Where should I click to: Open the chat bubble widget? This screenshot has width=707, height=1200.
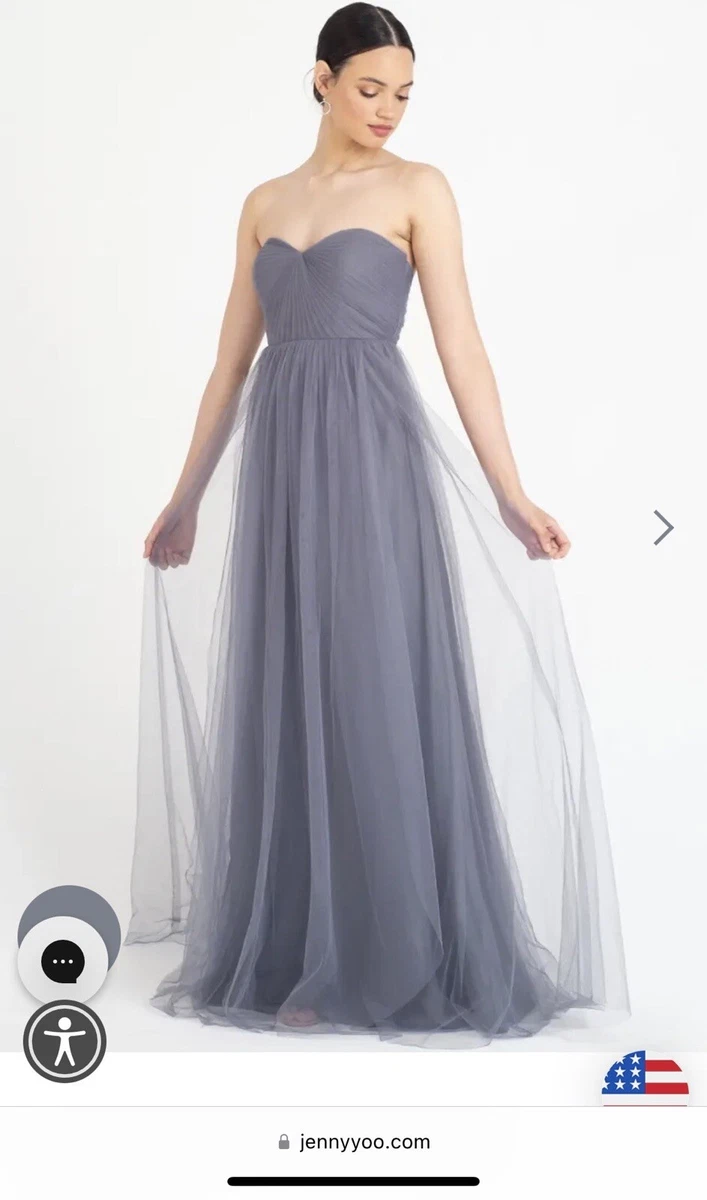[63, 962]
